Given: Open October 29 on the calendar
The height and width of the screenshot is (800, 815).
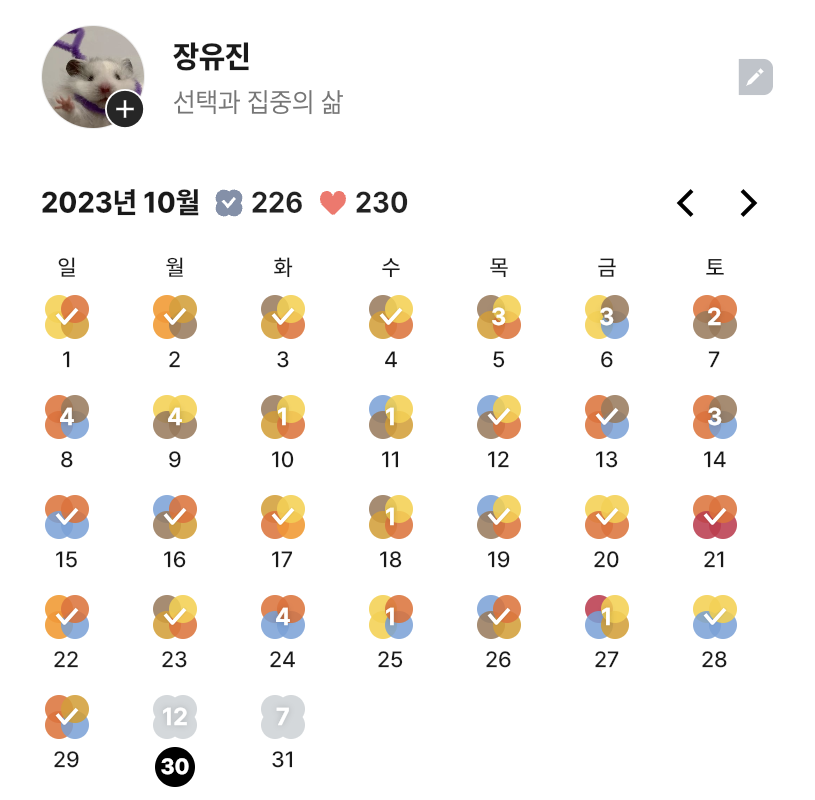Looking at the screenshot, I should (67, 717).
